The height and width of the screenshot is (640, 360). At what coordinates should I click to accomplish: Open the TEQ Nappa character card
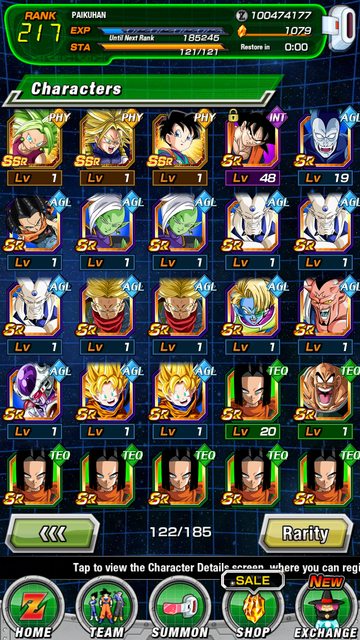tap(325, 401)
